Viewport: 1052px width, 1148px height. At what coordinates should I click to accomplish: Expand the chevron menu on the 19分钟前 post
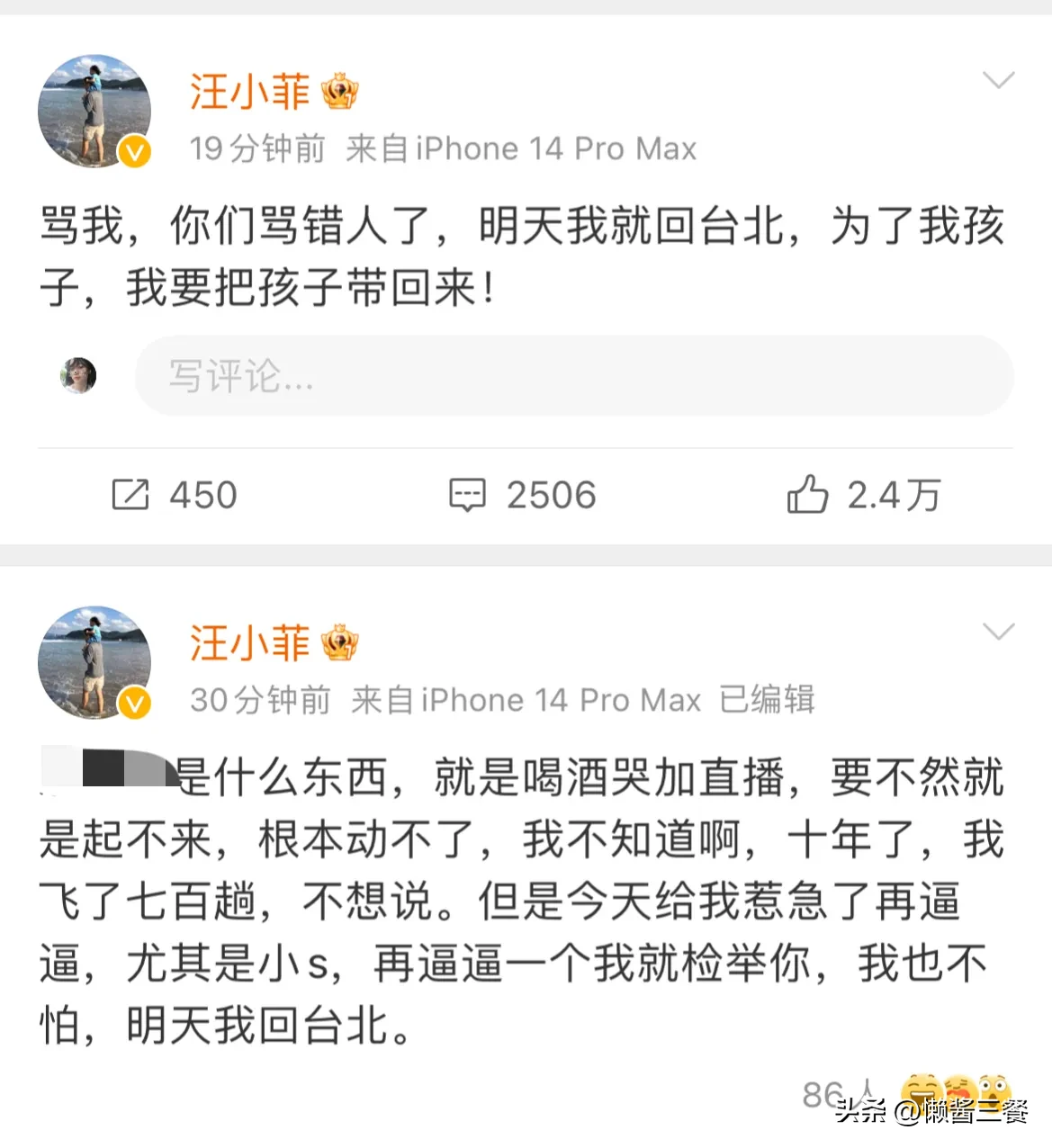coord(998,81)
